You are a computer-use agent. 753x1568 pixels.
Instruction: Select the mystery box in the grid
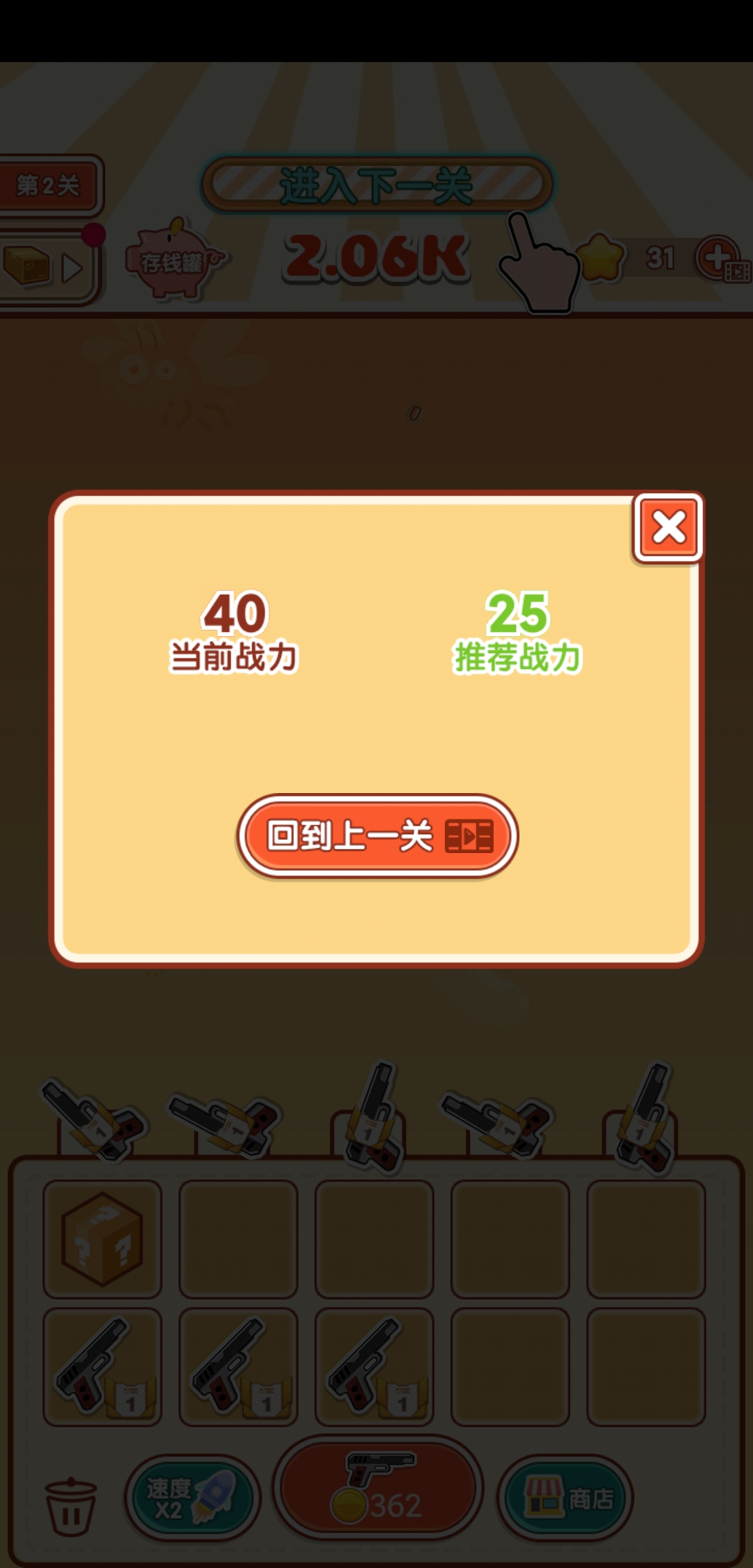(101, 1238)
